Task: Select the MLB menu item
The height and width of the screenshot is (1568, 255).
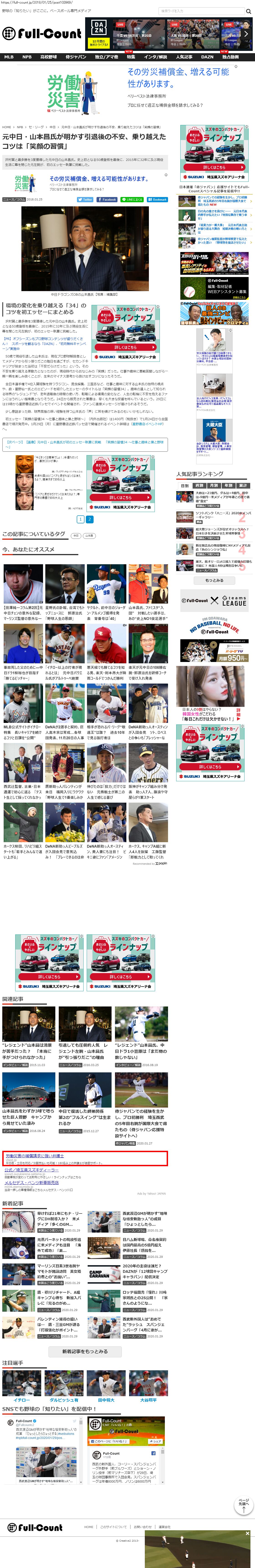Action: pyautogui.click(x=9, y=57)
